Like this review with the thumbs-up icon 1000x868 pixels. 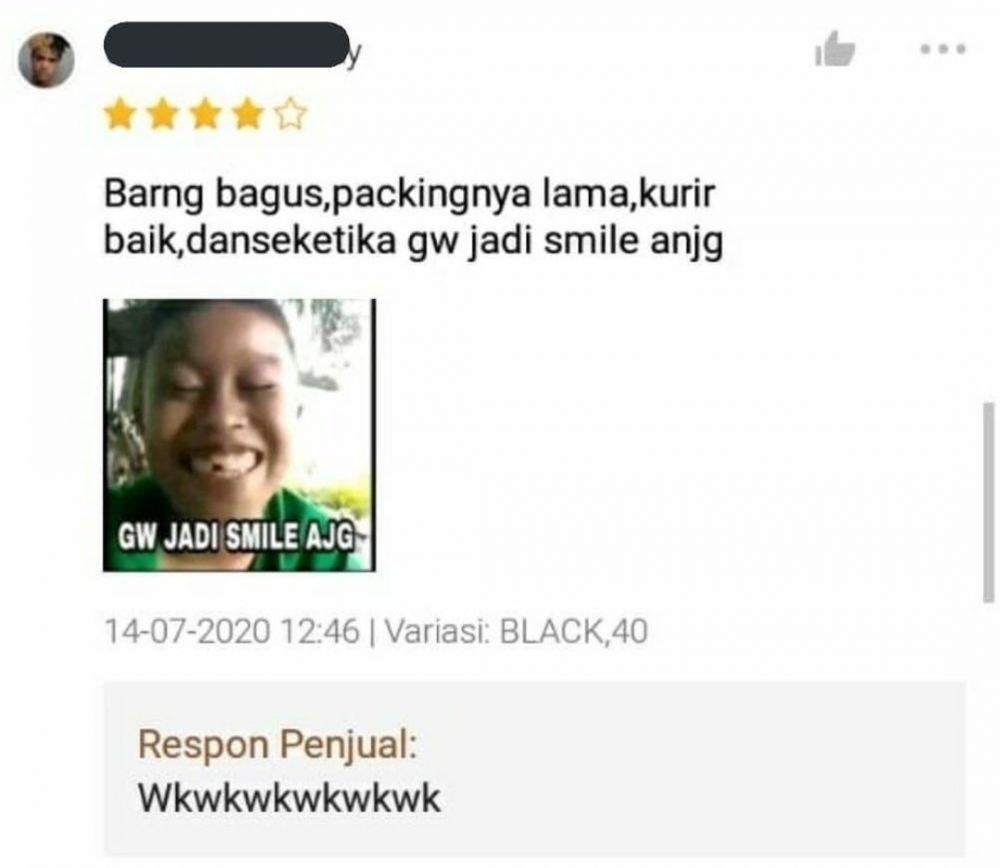tap(834, 49)
